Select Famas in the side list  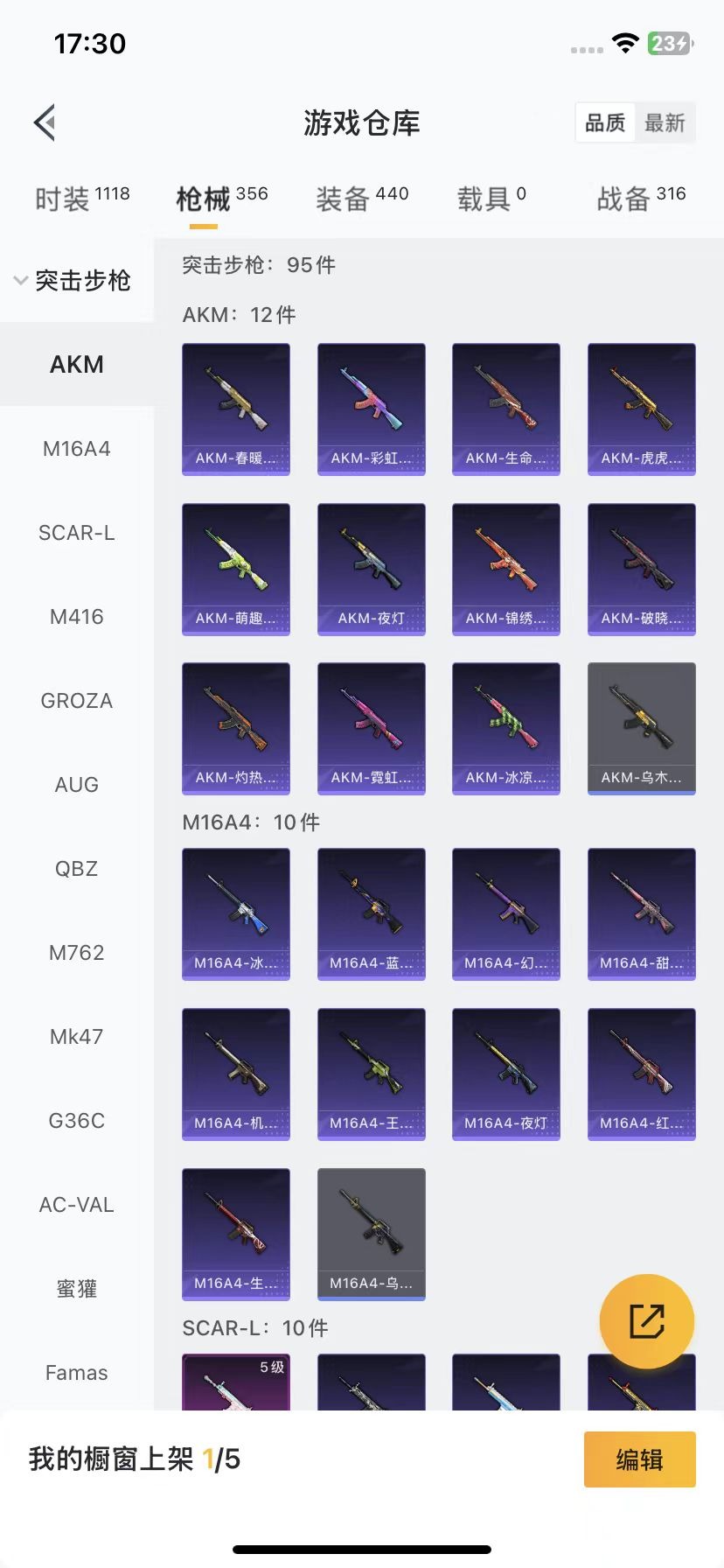coord(77,1373)
